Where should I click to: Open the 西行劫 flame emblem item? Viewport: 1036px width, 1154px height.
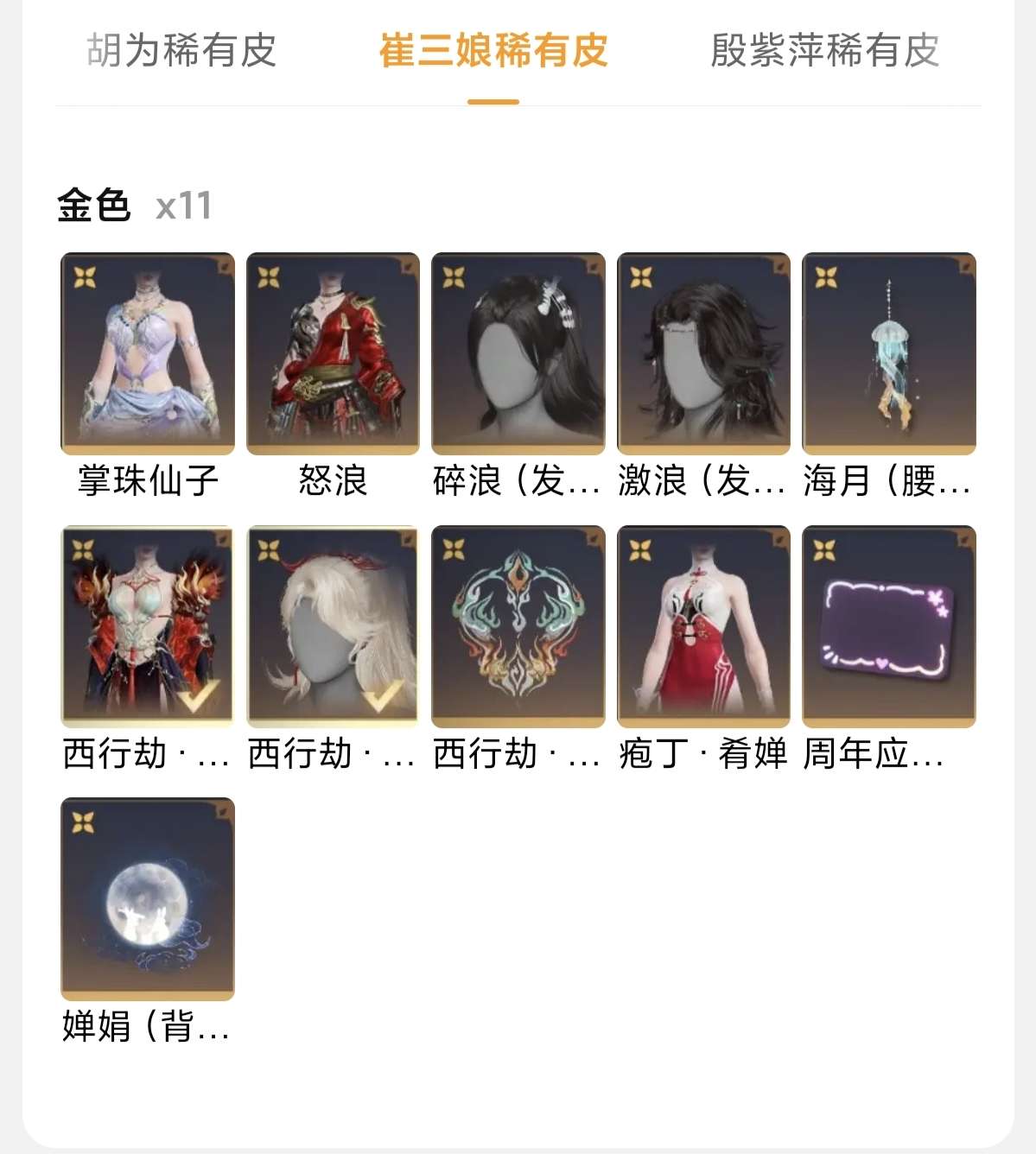coord(518,626)
